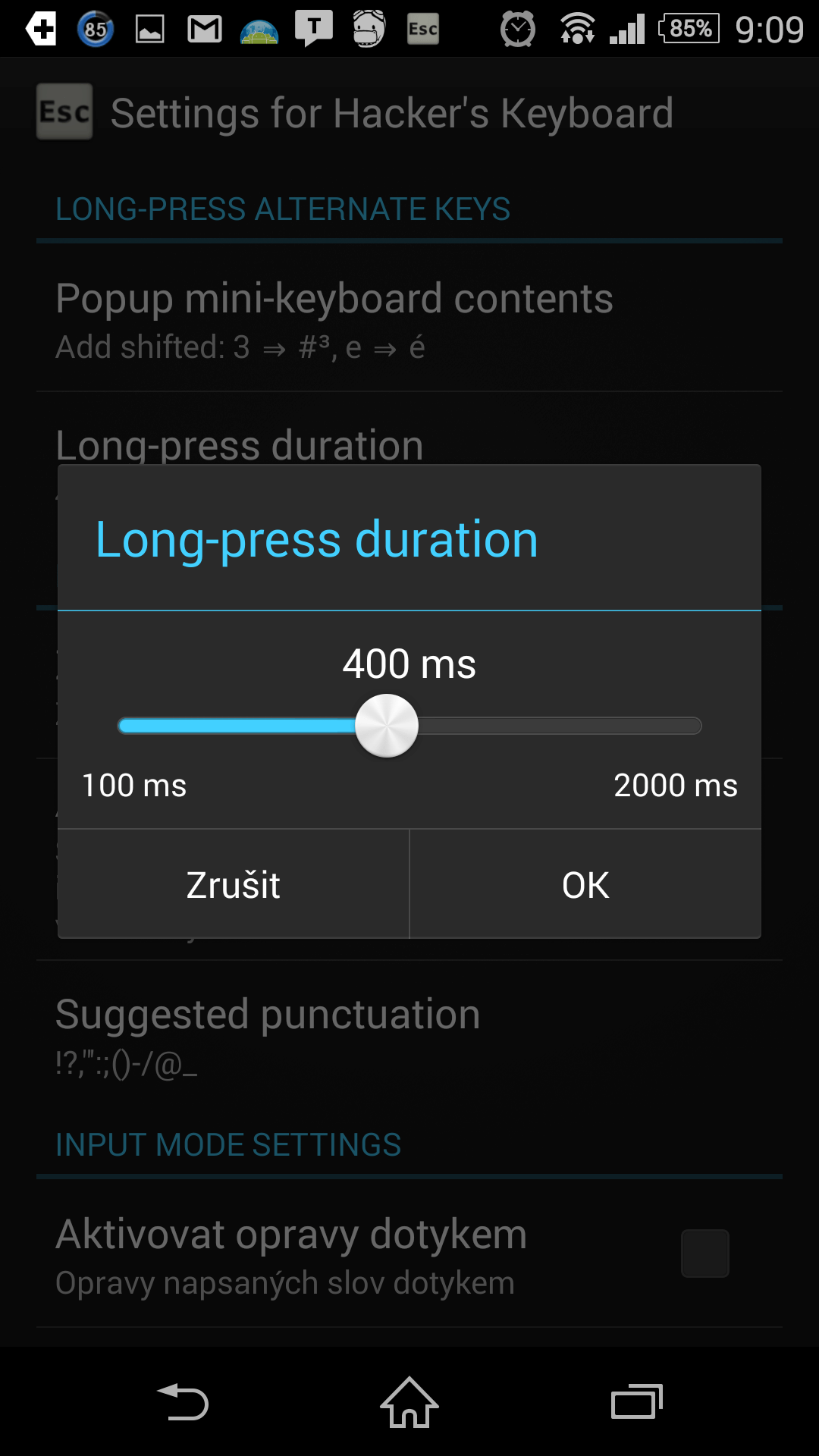
Task: Go back with the system back button
Action: 182,1402
